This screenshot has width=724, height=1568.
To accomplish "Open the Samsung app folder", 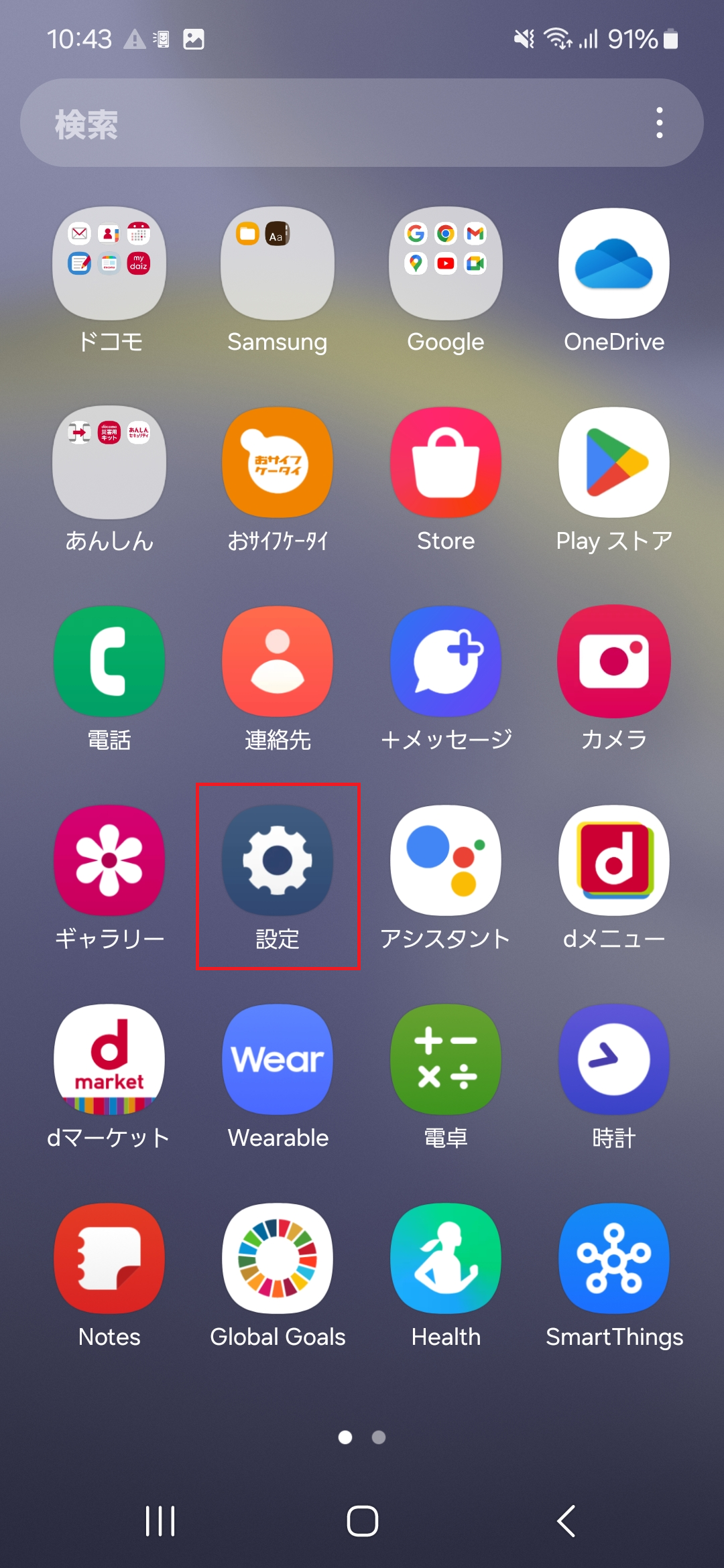I will tap(277, 265).
